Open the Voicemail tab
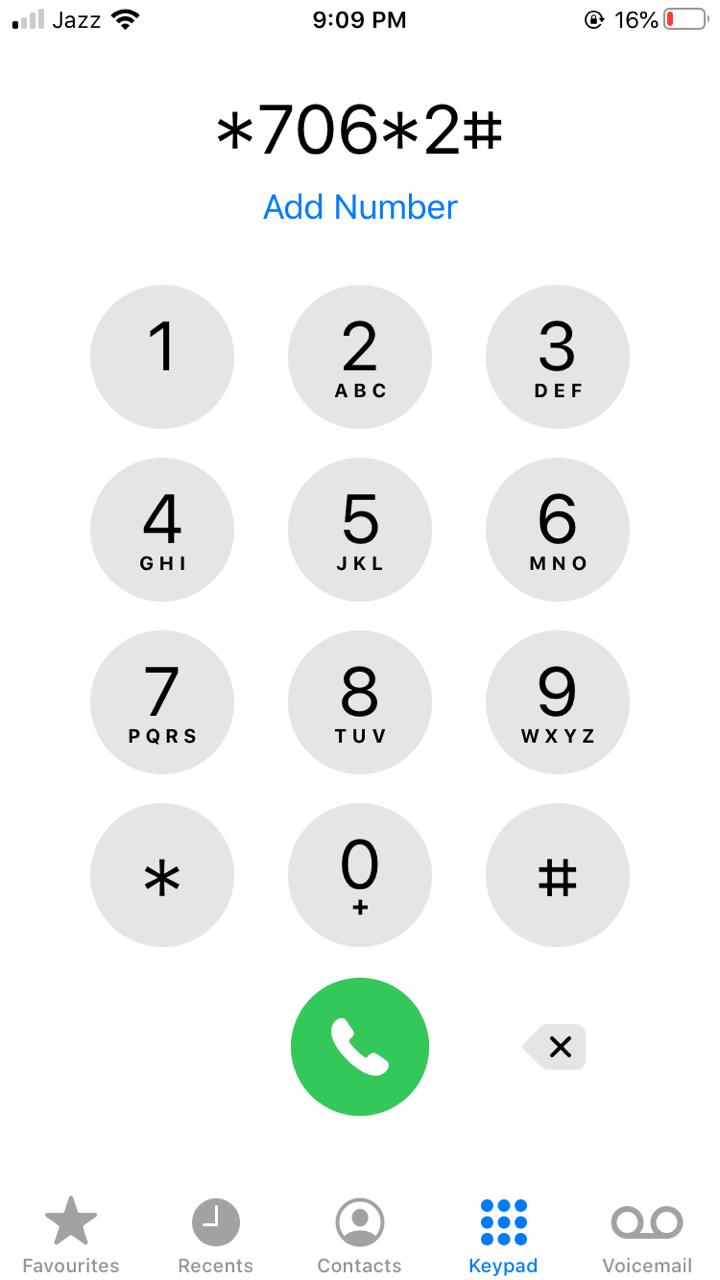This screenshot has width=720, height=1280. (647, 1235)
